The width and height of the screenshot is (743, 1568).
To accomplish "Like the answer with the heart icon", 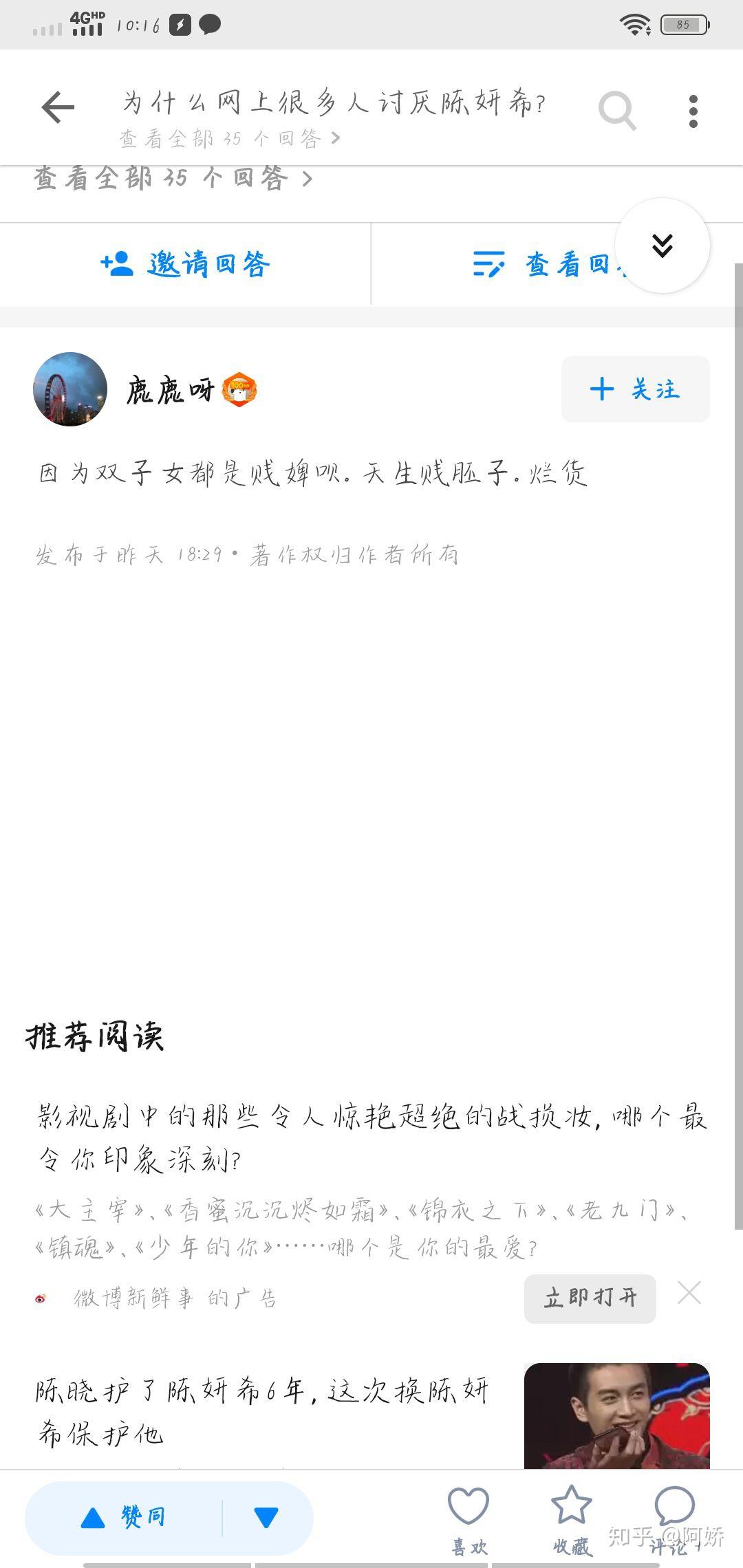I will click(469, 1521).
